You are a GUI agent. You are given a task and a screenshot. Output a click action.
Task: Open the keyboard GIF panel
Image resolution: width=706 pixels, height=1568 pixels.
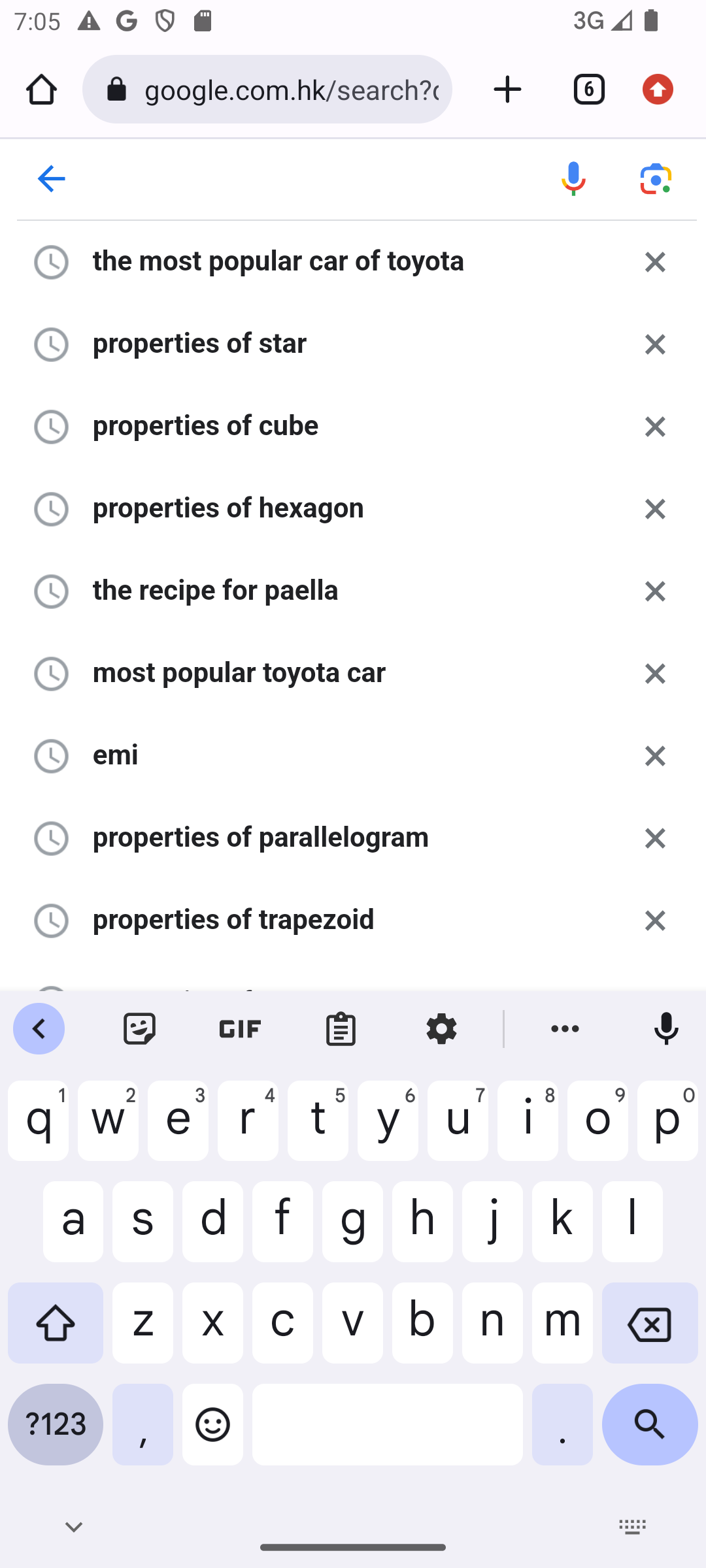[x=240, y=1029]
